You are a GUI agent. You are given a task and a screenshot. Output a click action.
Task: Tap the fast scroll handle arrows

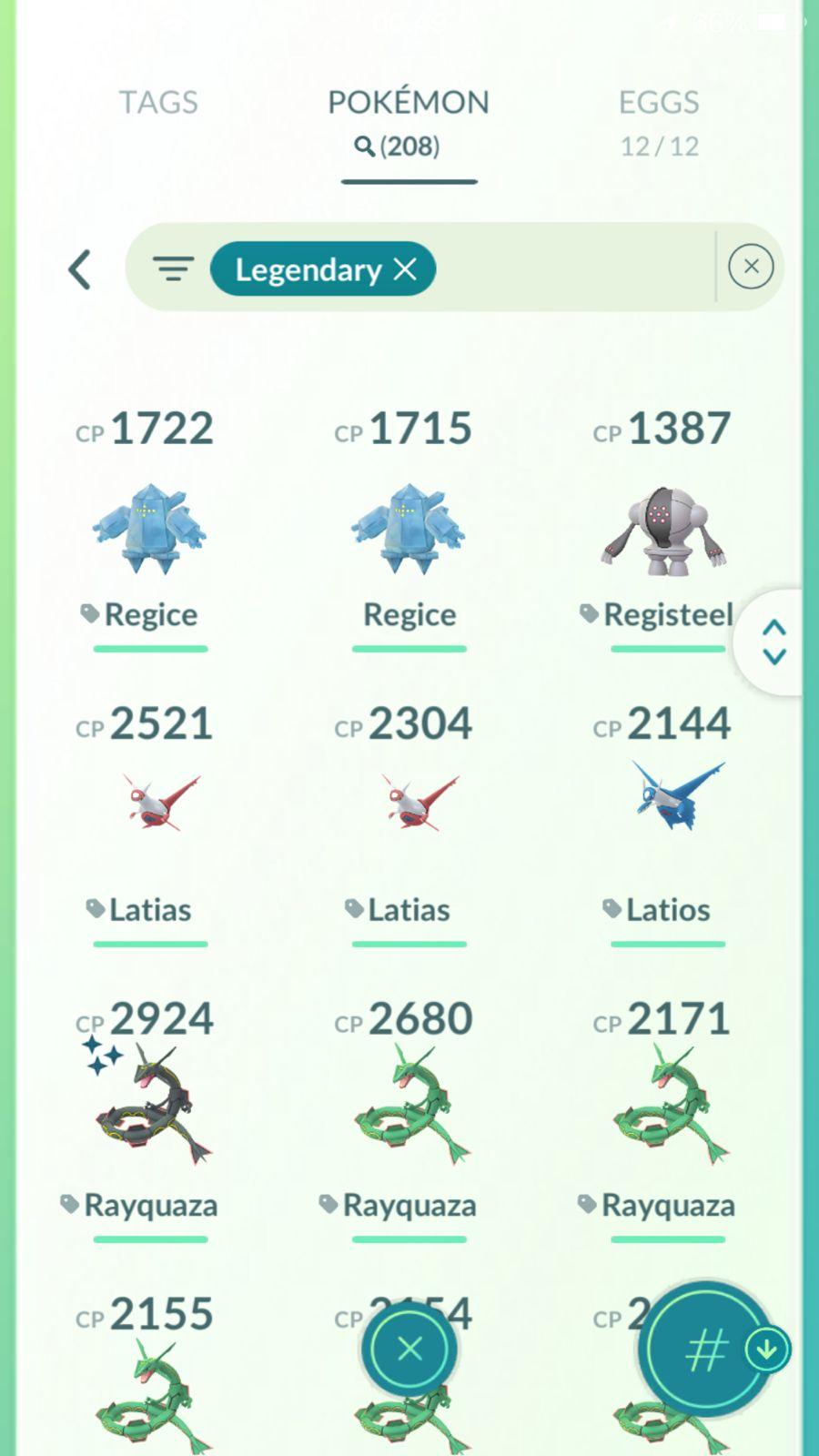773,642
